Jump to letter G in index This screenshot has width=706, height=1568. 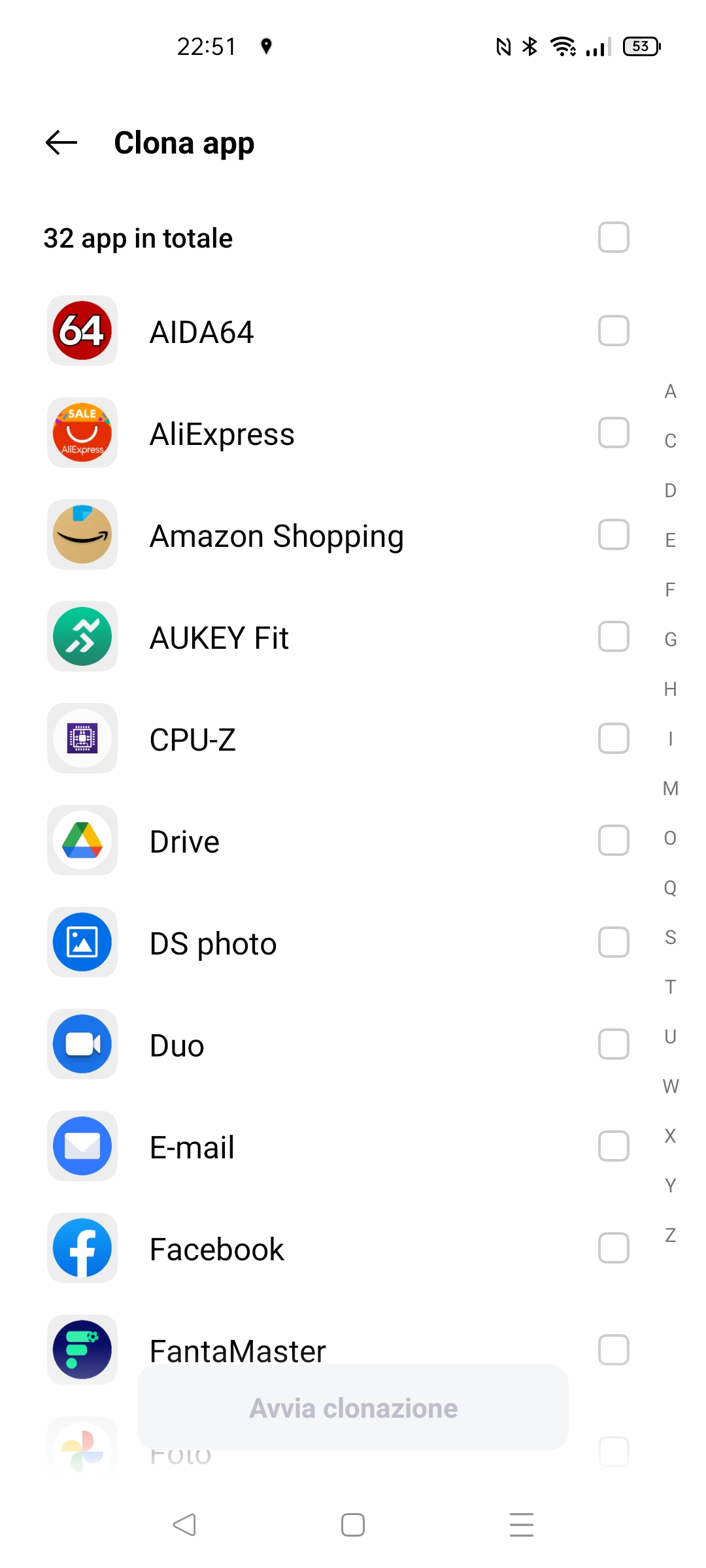670,640
